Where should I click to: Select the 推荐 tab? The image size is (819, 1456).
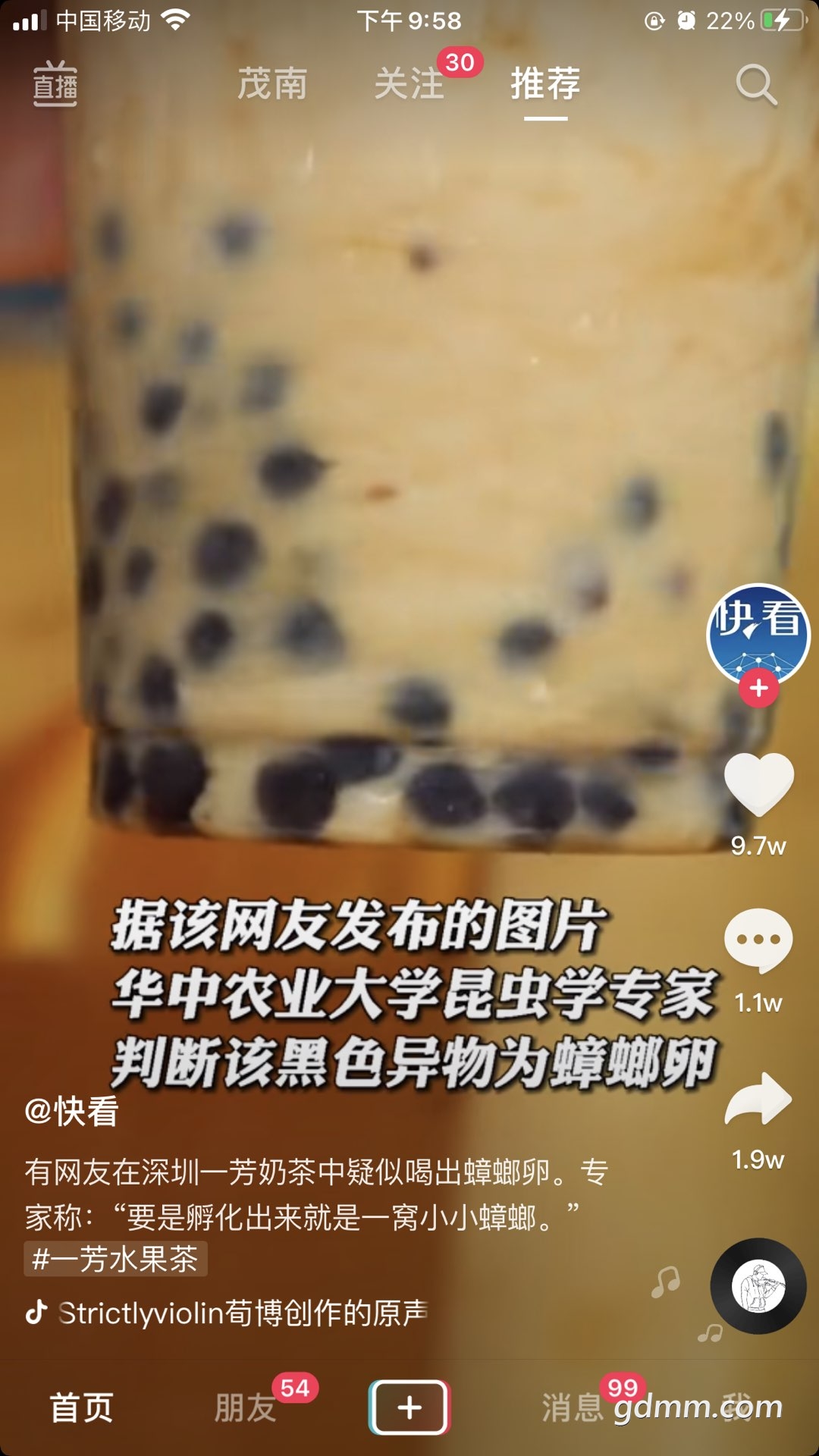545,83
